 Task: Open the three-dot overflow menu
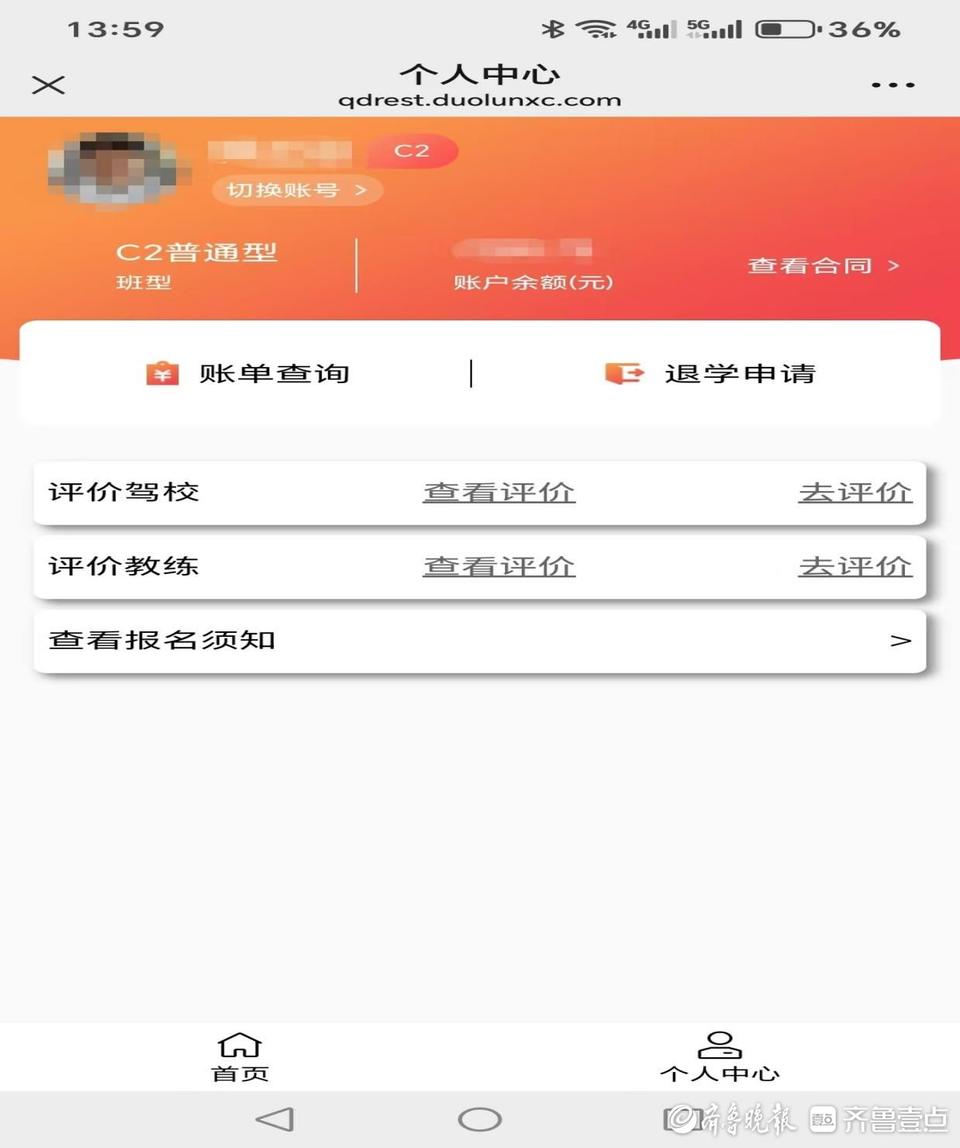pos(892,85)
